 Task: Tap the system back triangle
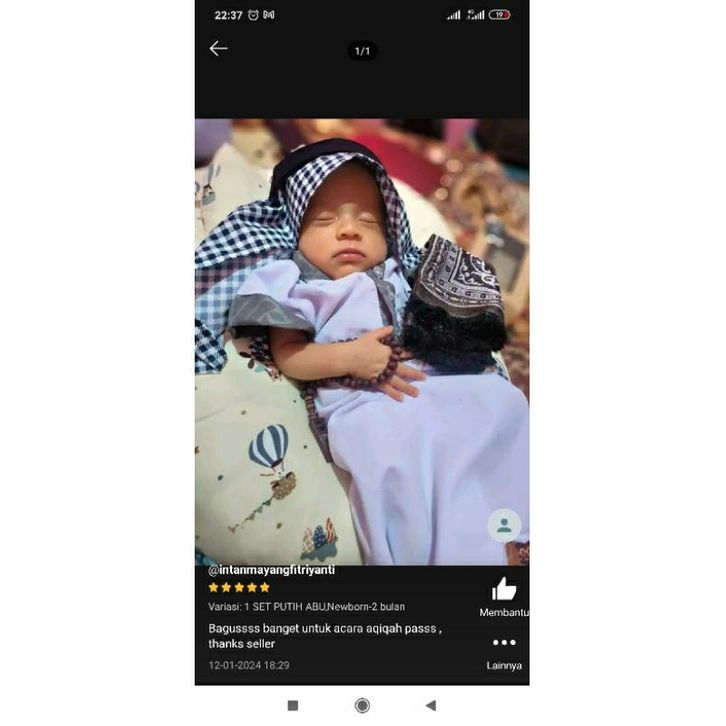point(430,705)
